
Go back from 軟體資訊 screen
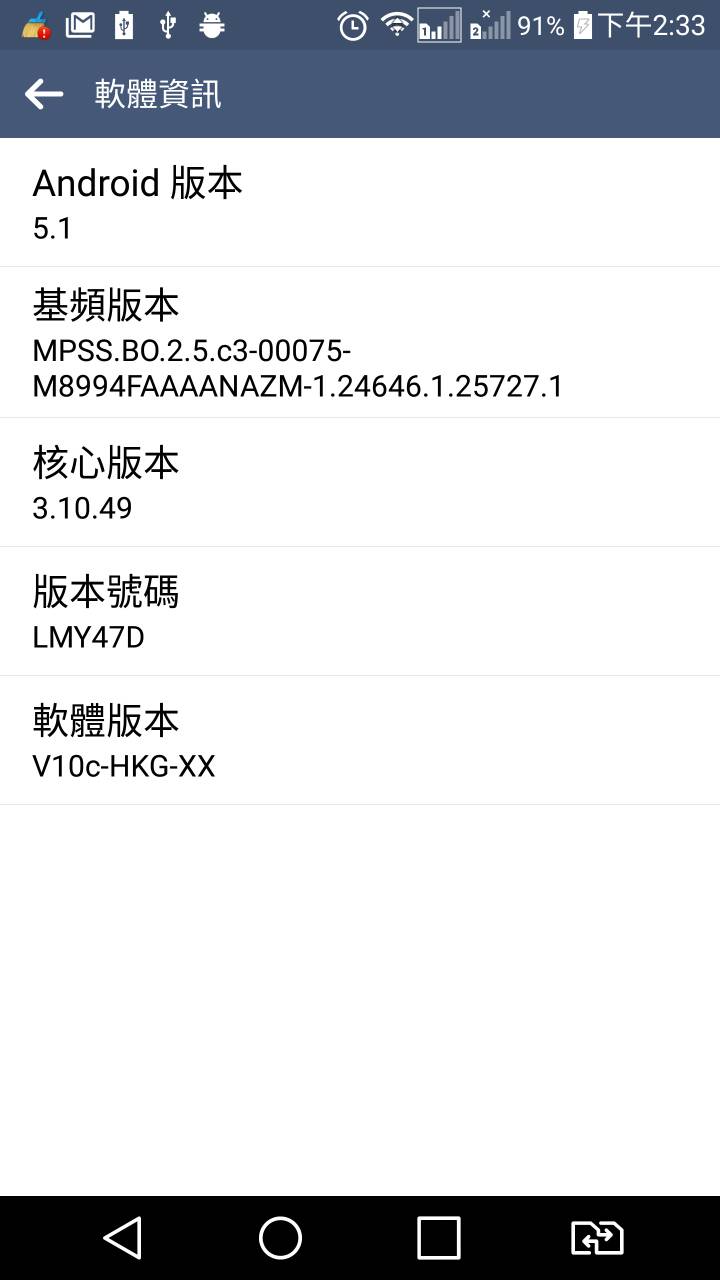point(44,94)
